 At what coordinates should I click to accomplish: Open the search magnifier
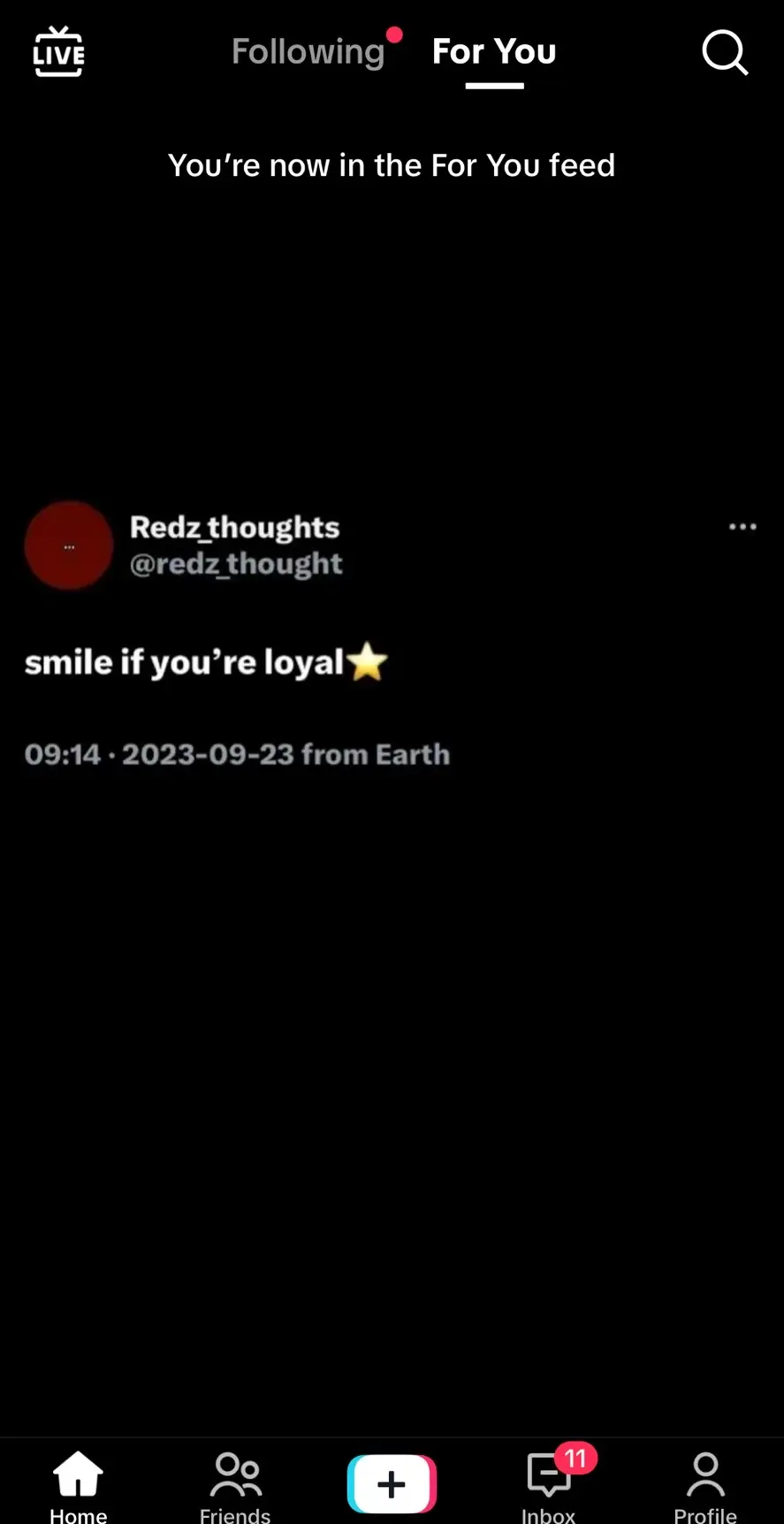click(725, 53)
